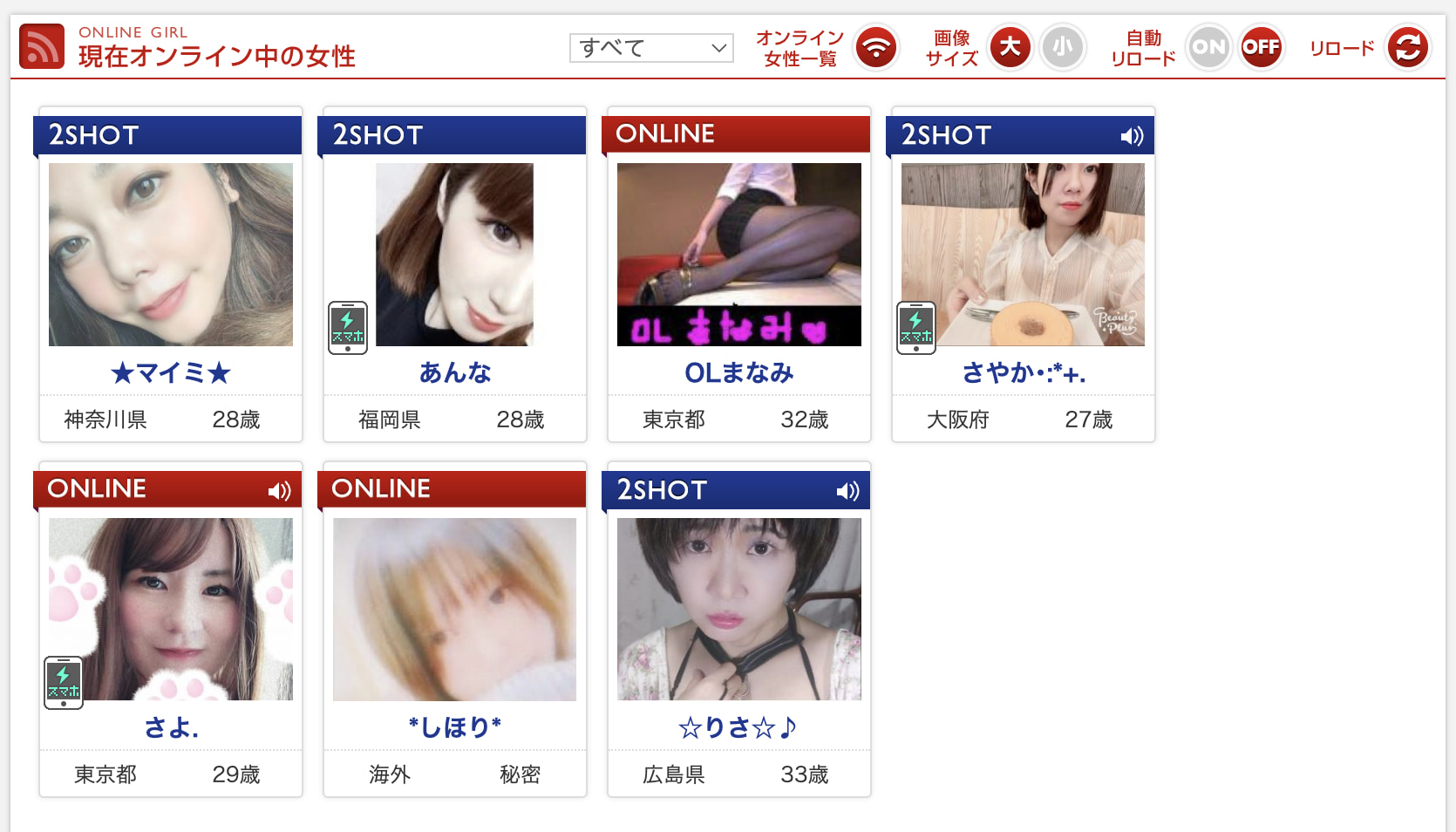
Task: Open the すべて filter dropdown
Action: click(650, 48)
